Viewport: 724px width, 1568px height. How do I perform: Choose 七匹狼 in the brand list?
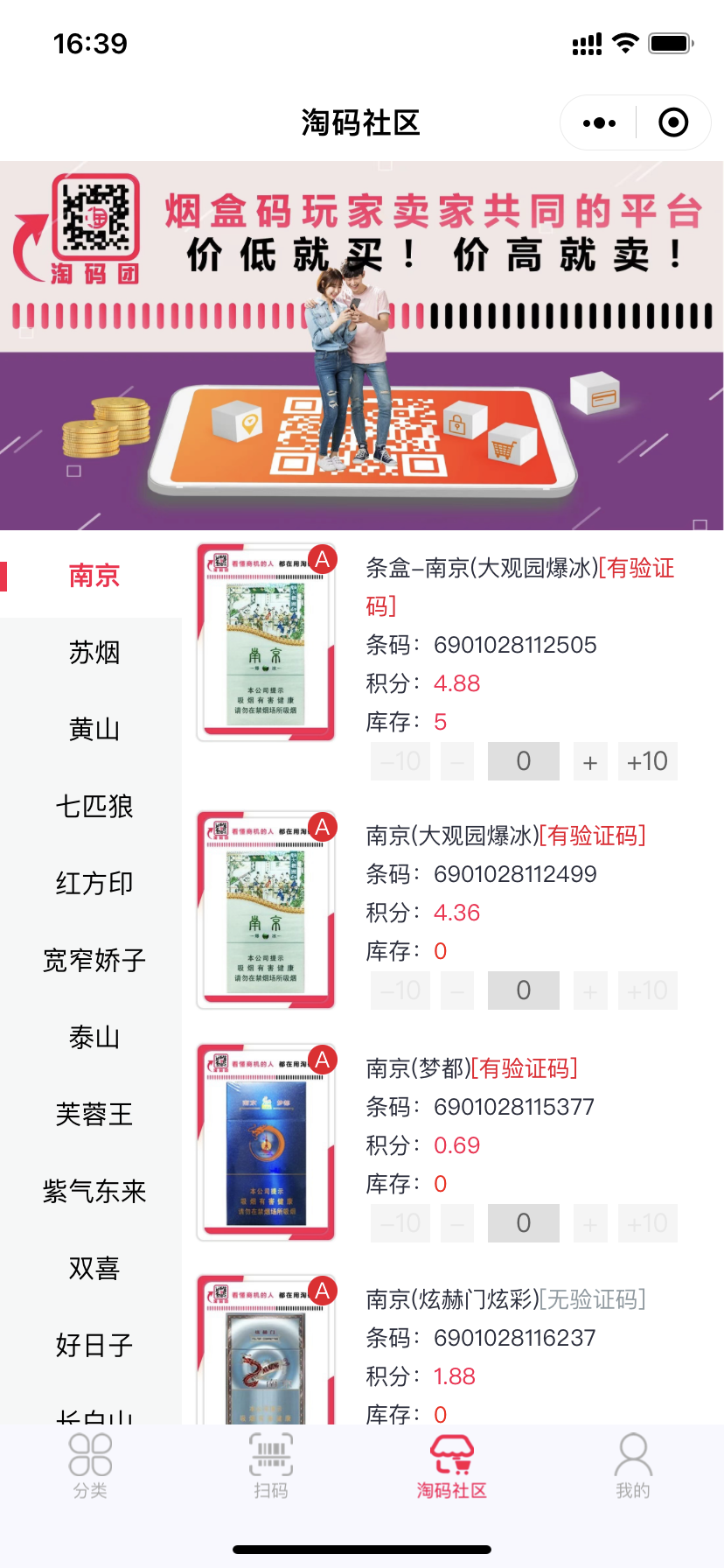[94, 807]
